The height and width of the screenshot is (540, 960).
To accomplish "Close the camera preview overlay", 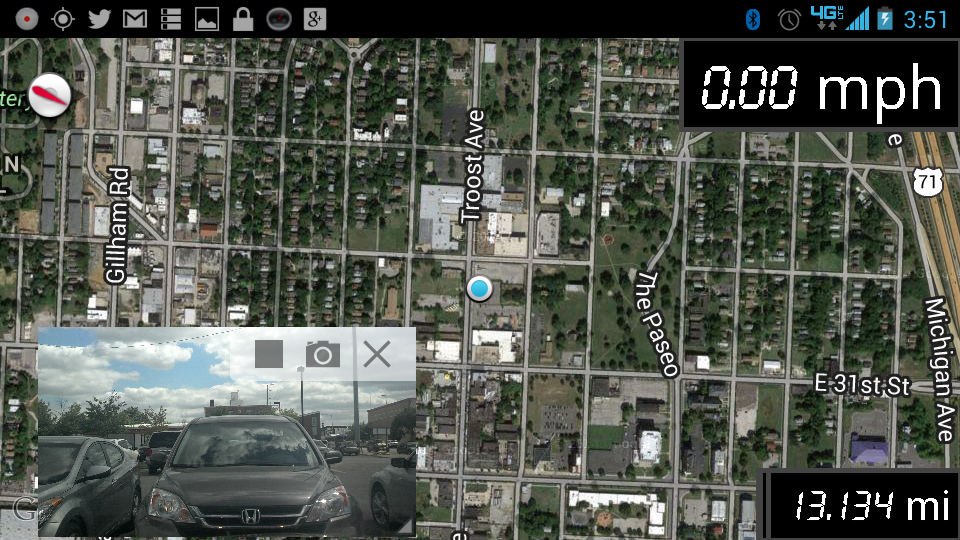I will point(377,354).
